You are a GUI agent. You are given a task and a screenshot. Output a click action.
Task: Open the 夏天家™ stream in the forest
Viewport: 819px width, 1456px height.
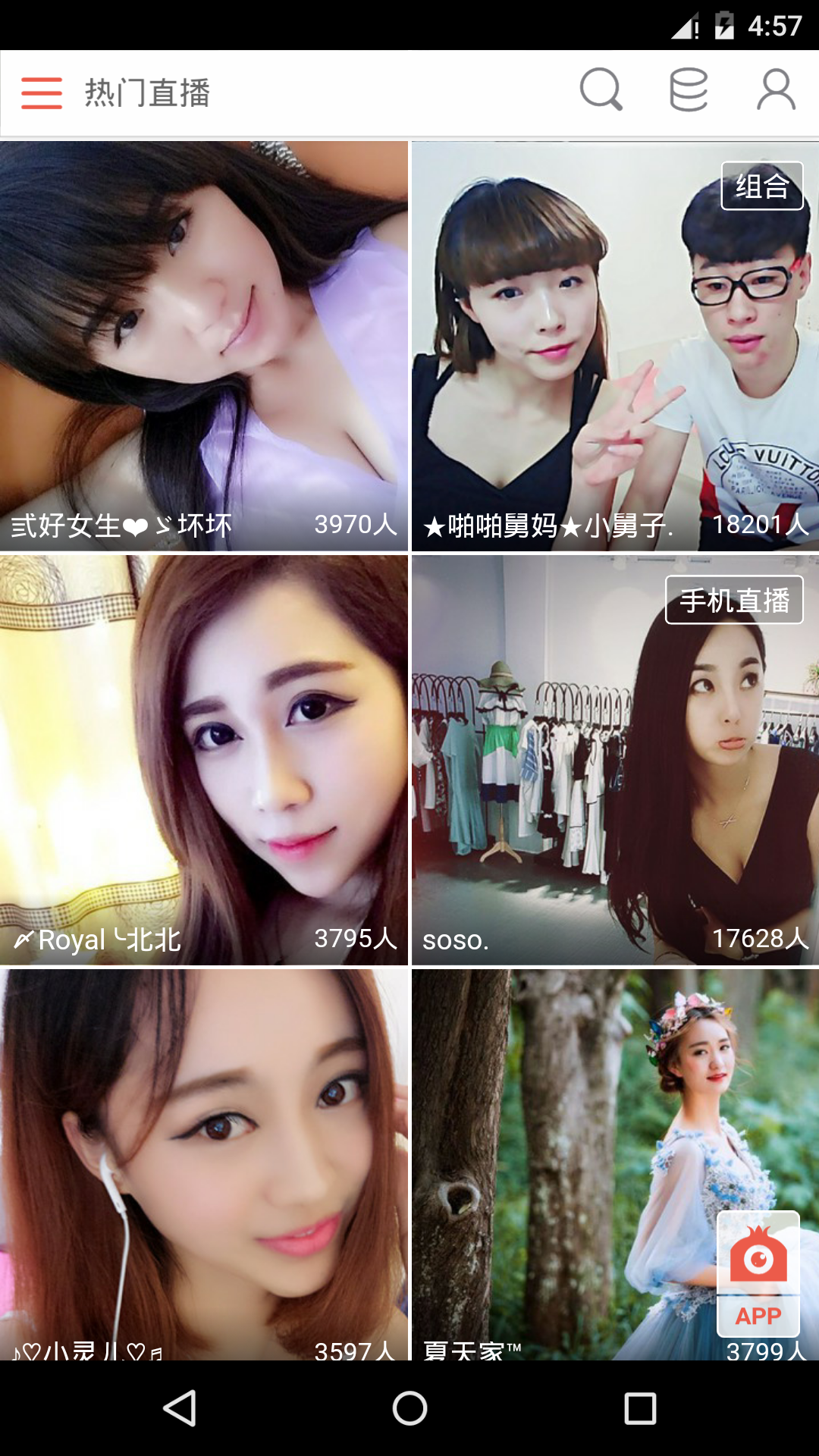(614, 1137)
